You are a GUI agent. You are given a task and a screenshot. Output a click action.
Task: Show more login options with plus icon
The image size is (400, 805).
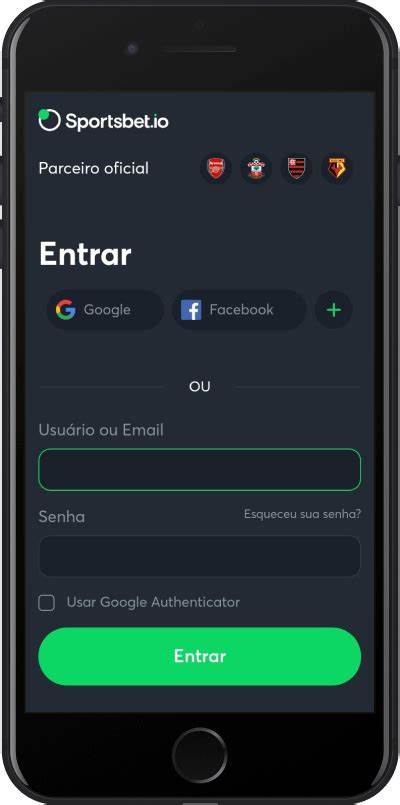[x=334, y=310]
